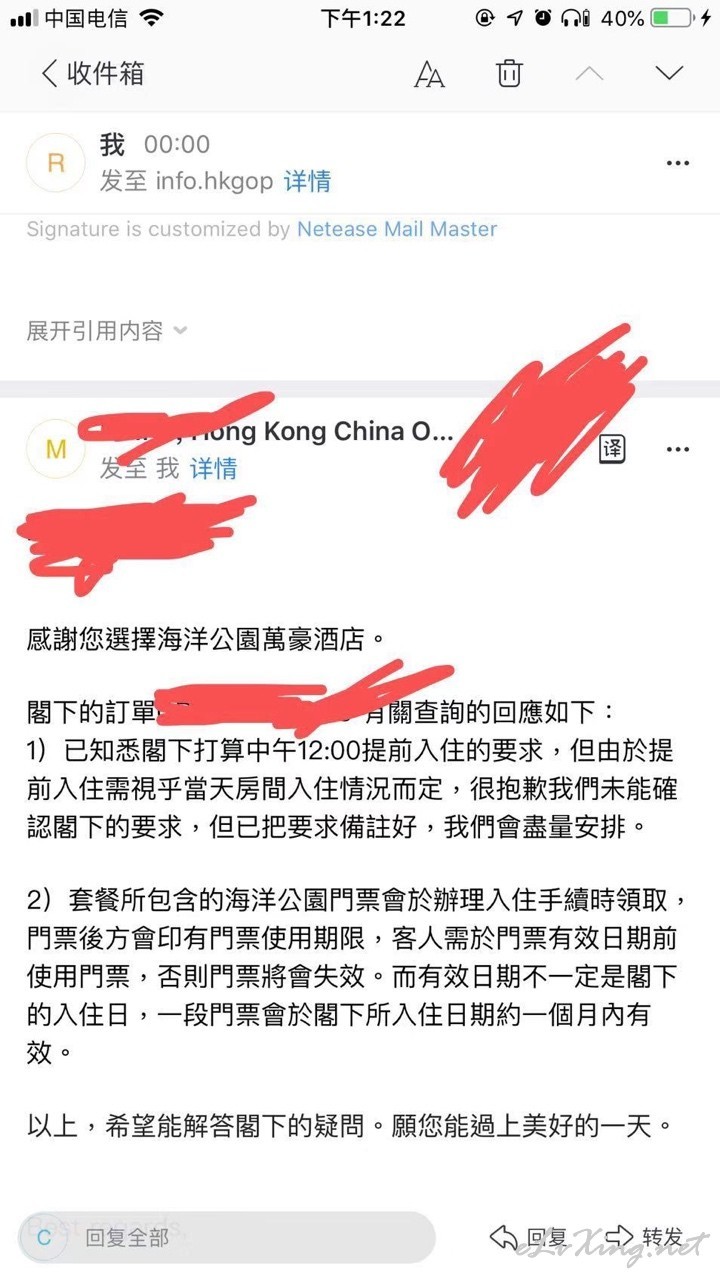Image resolution: width=720 pixels, height=1280 pixels.
Task: Expand 展开引用内容 quoted content
Action: pos(107,331)
